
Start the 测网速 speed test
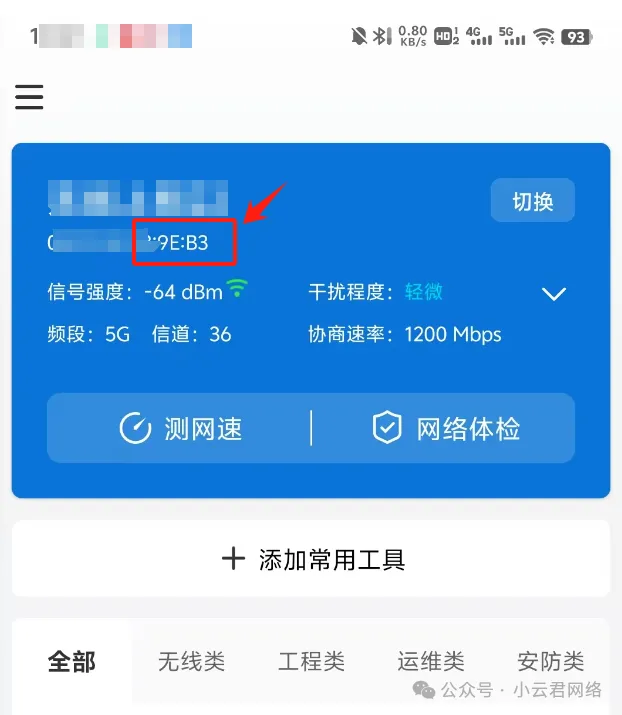(x=181, y=429)
